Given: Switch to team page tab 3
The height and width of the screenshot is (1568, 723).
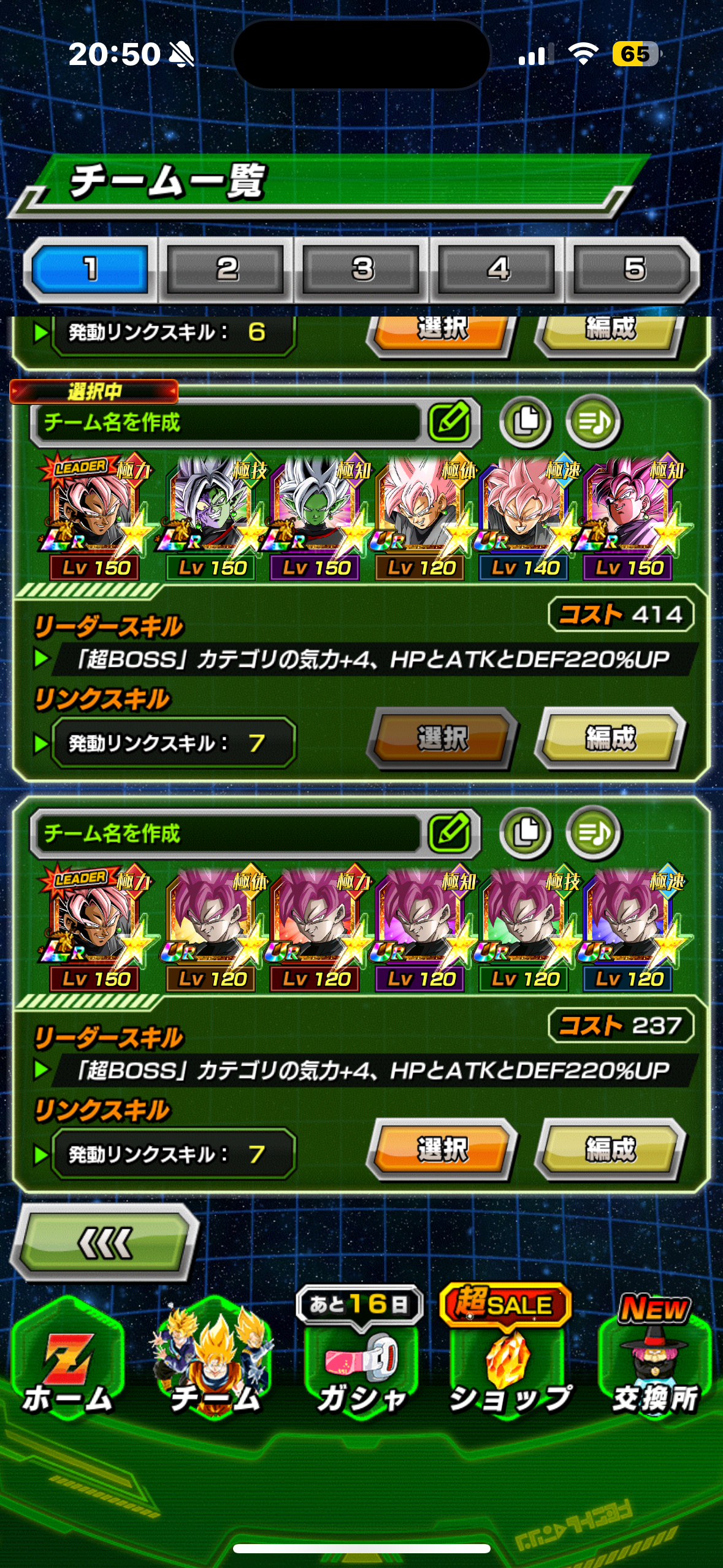Looking at the screenshot, I should point(362,269).
